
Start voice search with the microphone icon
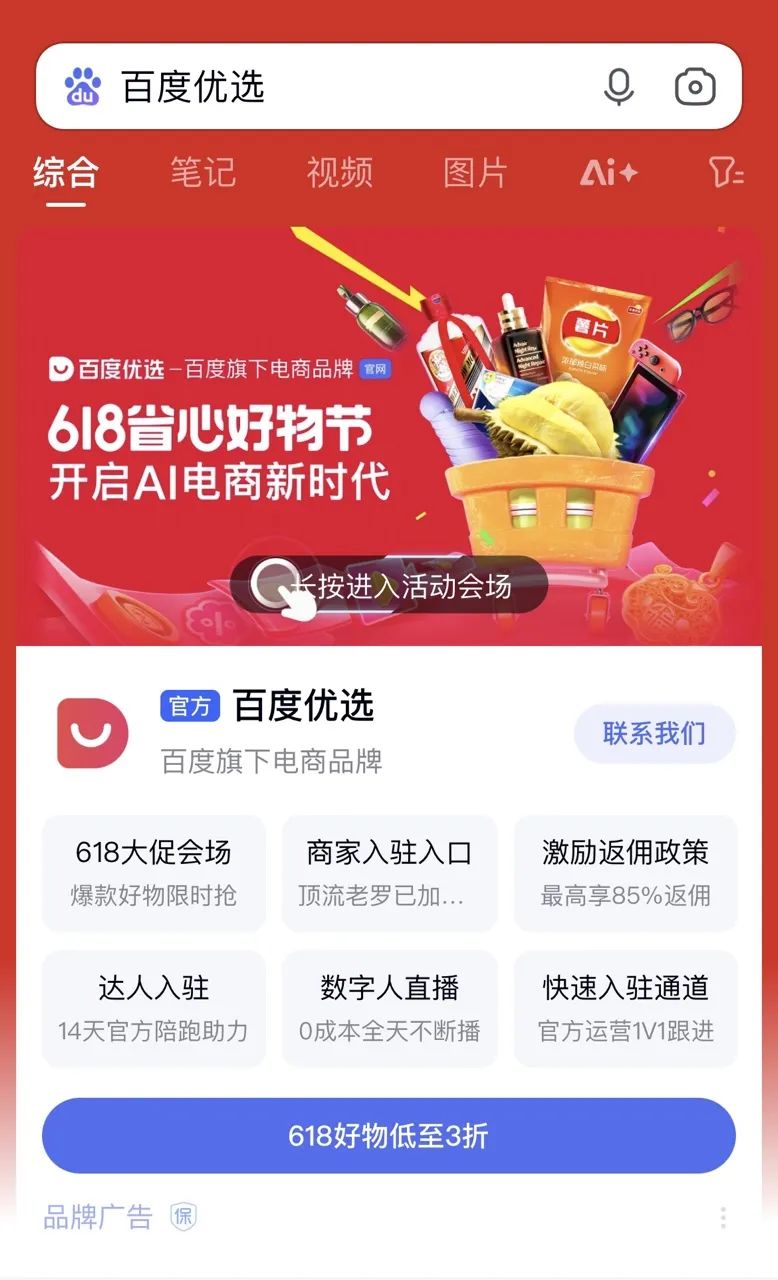point(619,87)
